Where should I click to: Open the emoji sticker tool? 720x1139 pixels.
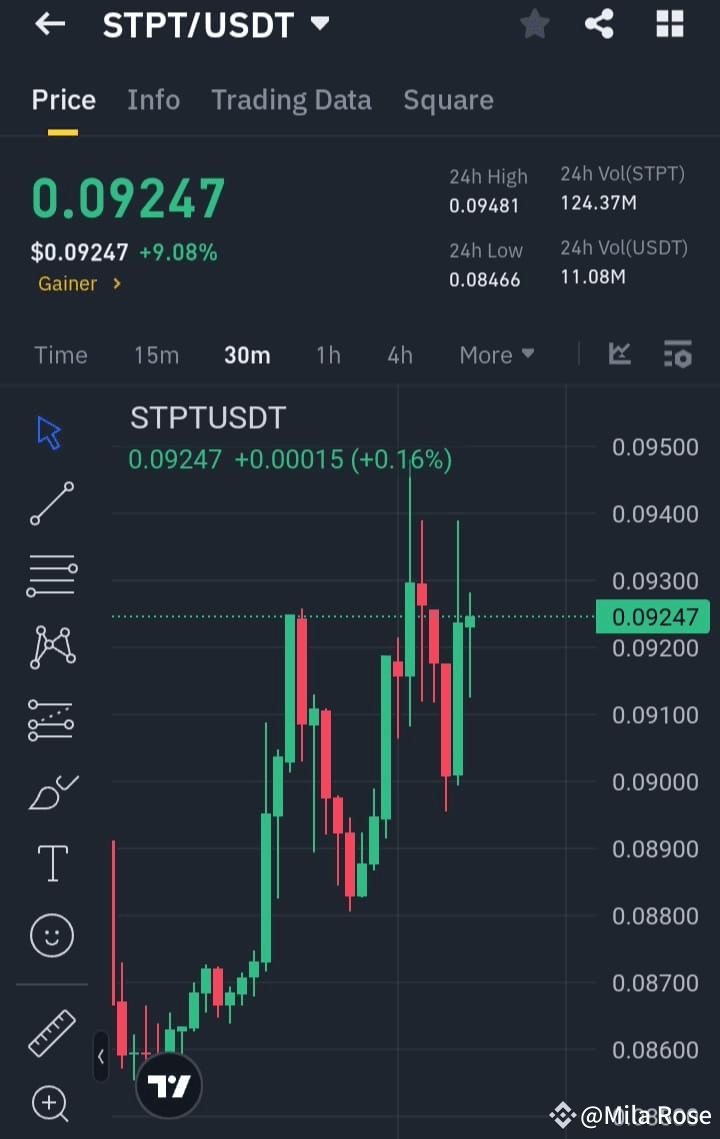point(51,934)
